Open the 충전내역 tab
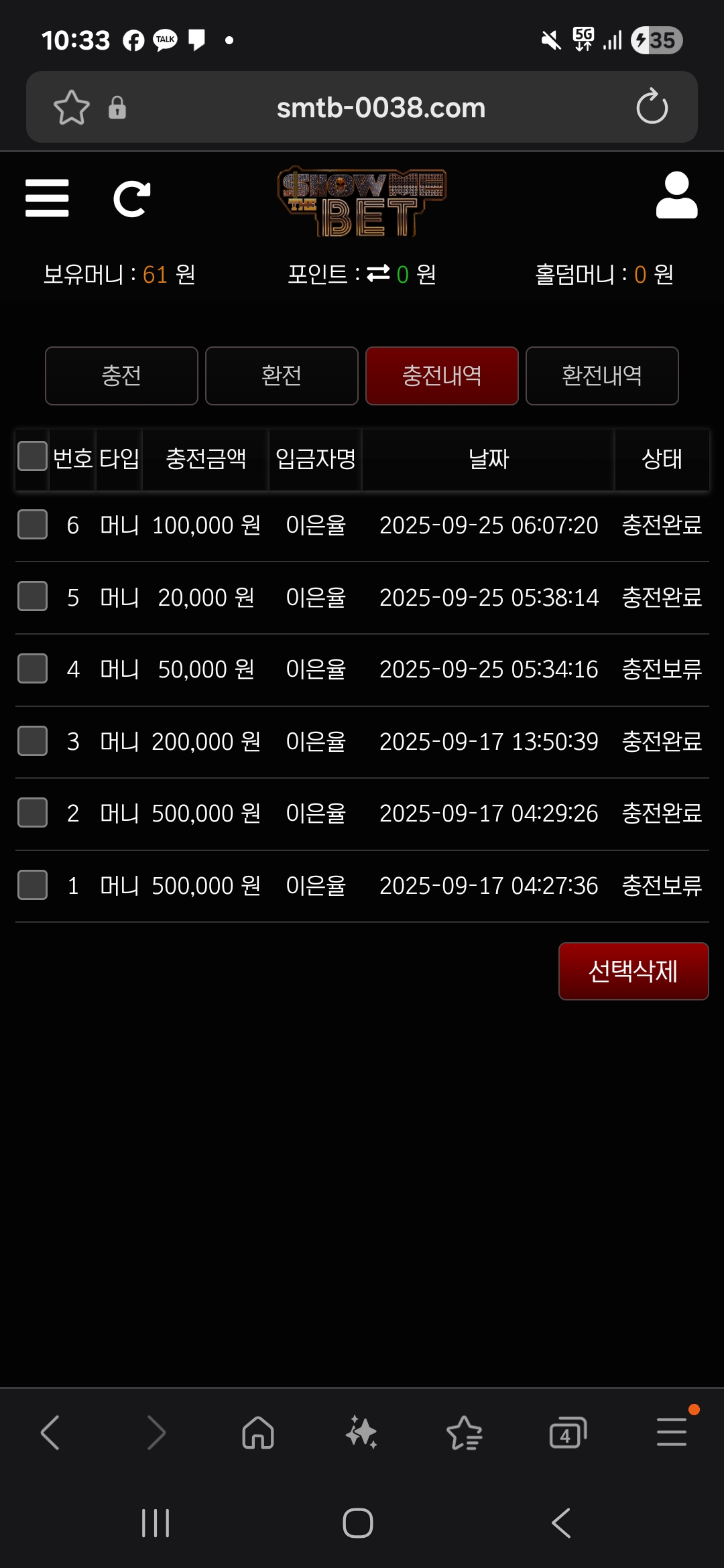724x1568 pixels. (x=442, y=376)
